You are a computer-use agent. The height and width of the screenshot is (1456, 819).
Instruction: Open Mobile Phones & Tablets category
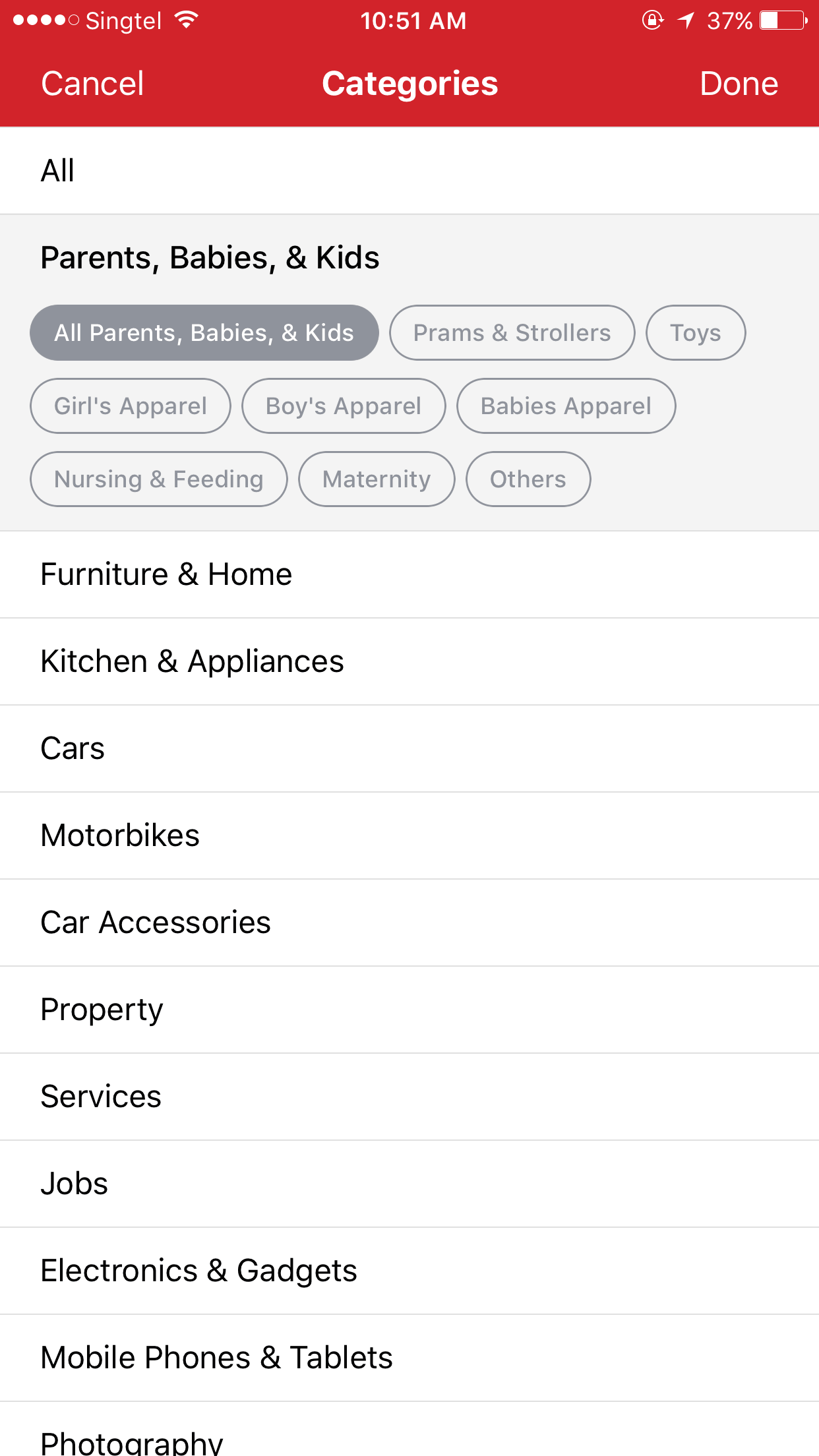[x=409, y=1358]
